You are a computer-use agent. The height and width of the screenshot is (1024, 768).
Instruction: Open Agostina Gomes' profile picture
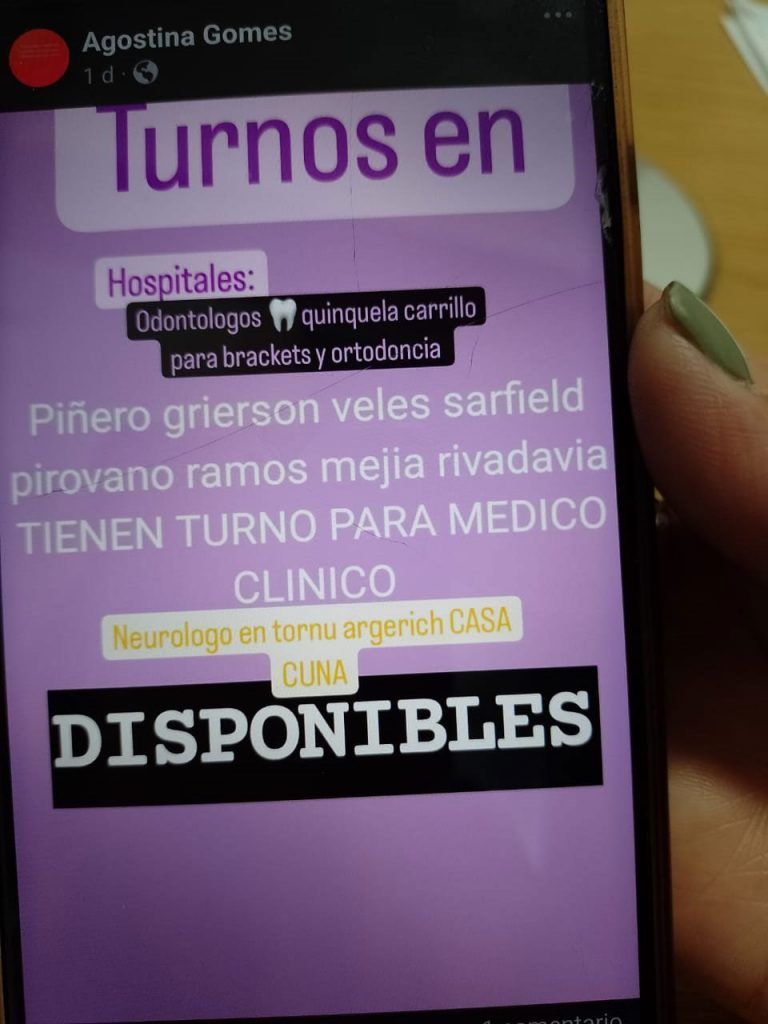pos(39,58)
